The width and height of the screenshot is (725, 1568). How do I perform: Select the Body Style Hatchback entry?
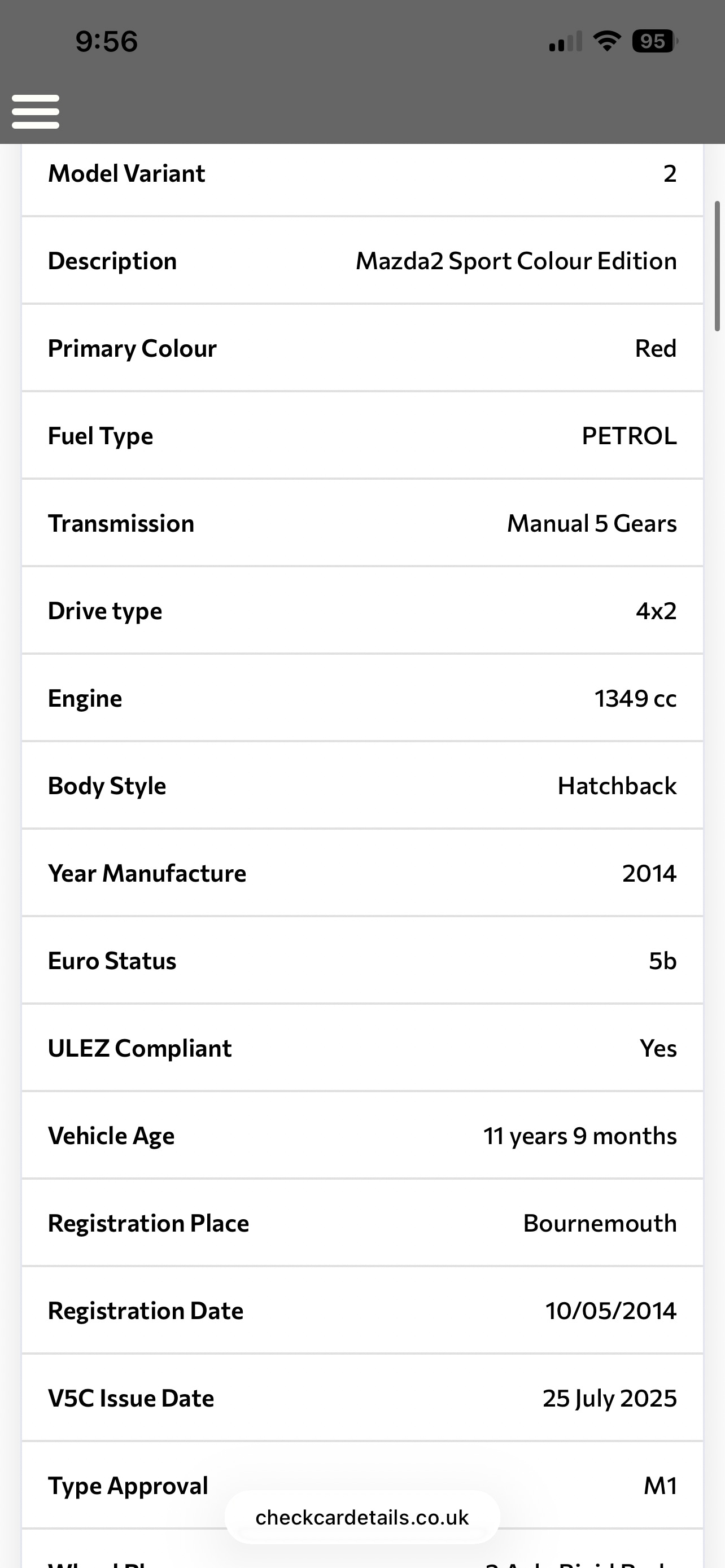(x=362, y=786)
